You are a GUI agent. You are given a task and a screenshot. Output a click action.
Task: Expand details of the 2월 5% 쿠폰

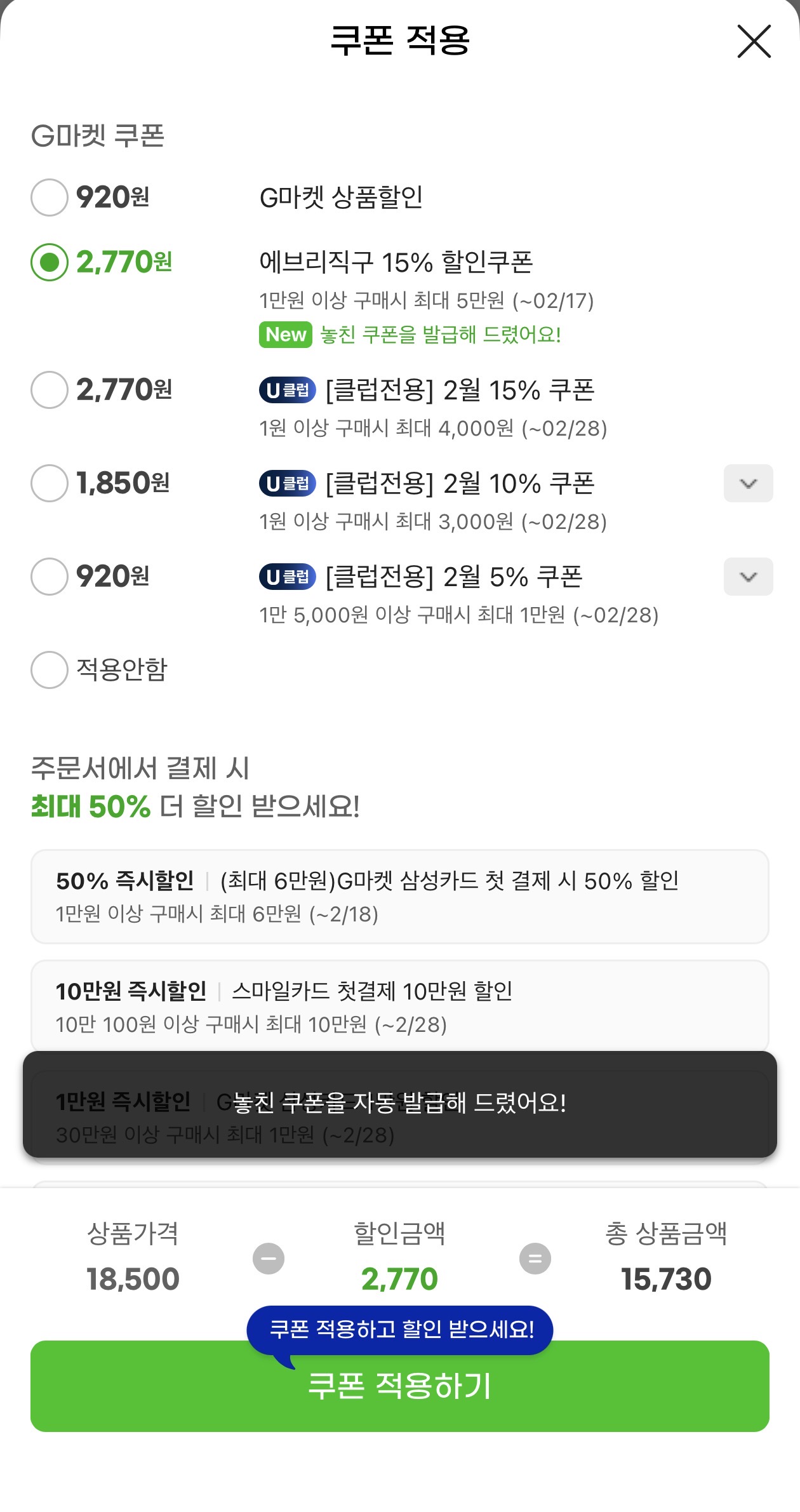tap(748, 577)
